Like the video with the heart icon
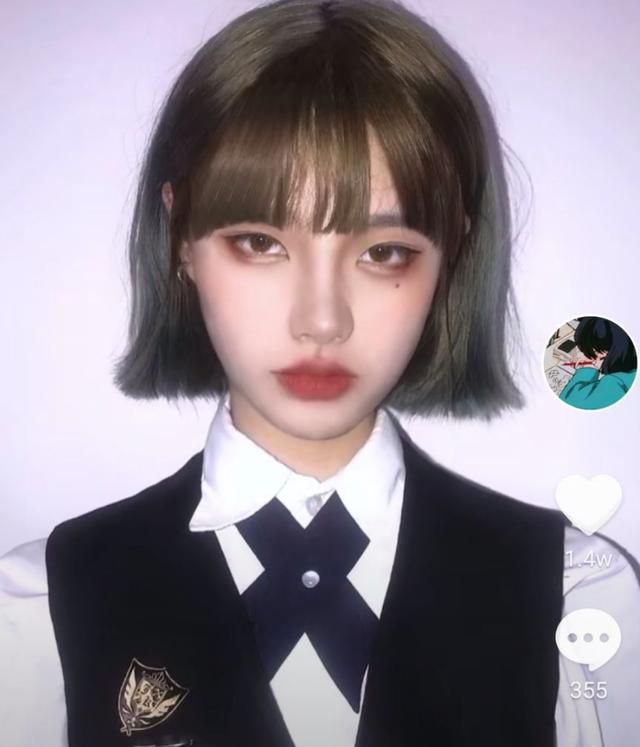This screenshot has width=640, height=747. (x=588, y=503)
